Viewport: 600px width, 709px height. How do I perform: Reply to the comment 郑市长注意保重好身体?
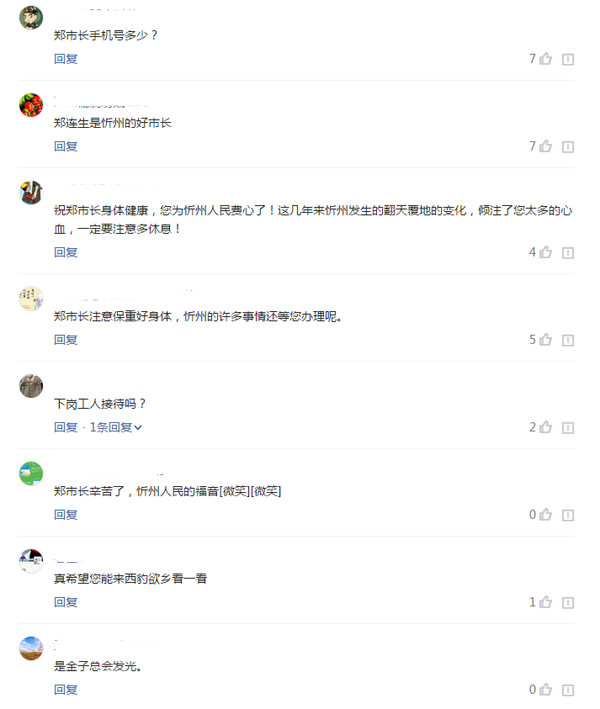65,340
